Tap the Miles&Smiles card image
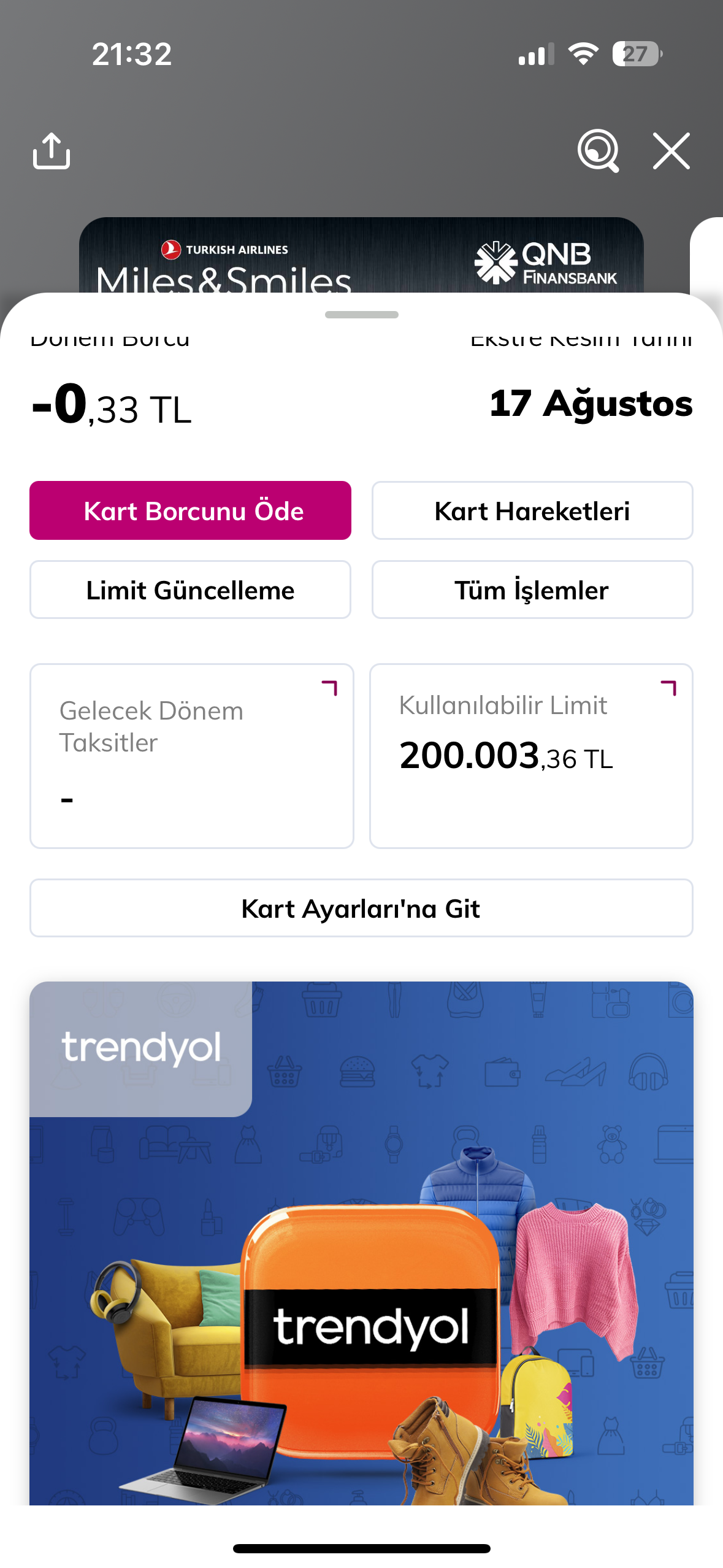This screenshot has width=723, height=1568. (361, 255)
